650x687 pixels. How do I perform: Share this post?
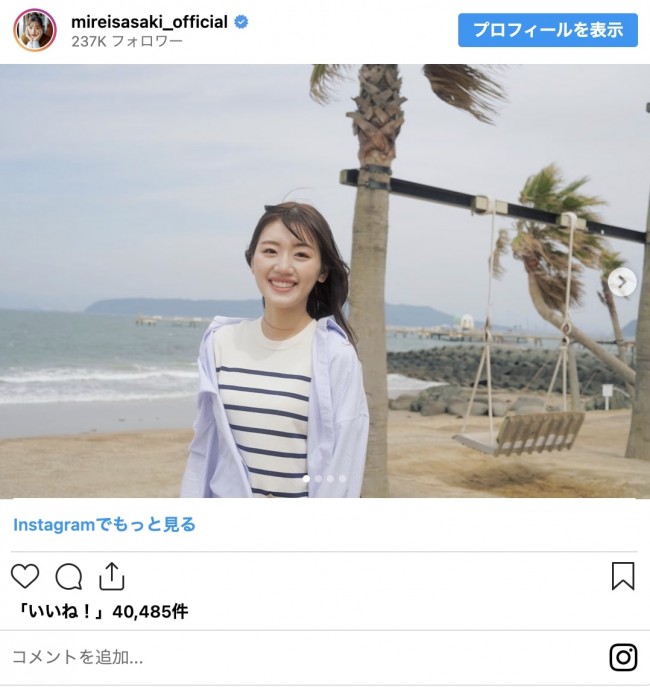[111, 576]
